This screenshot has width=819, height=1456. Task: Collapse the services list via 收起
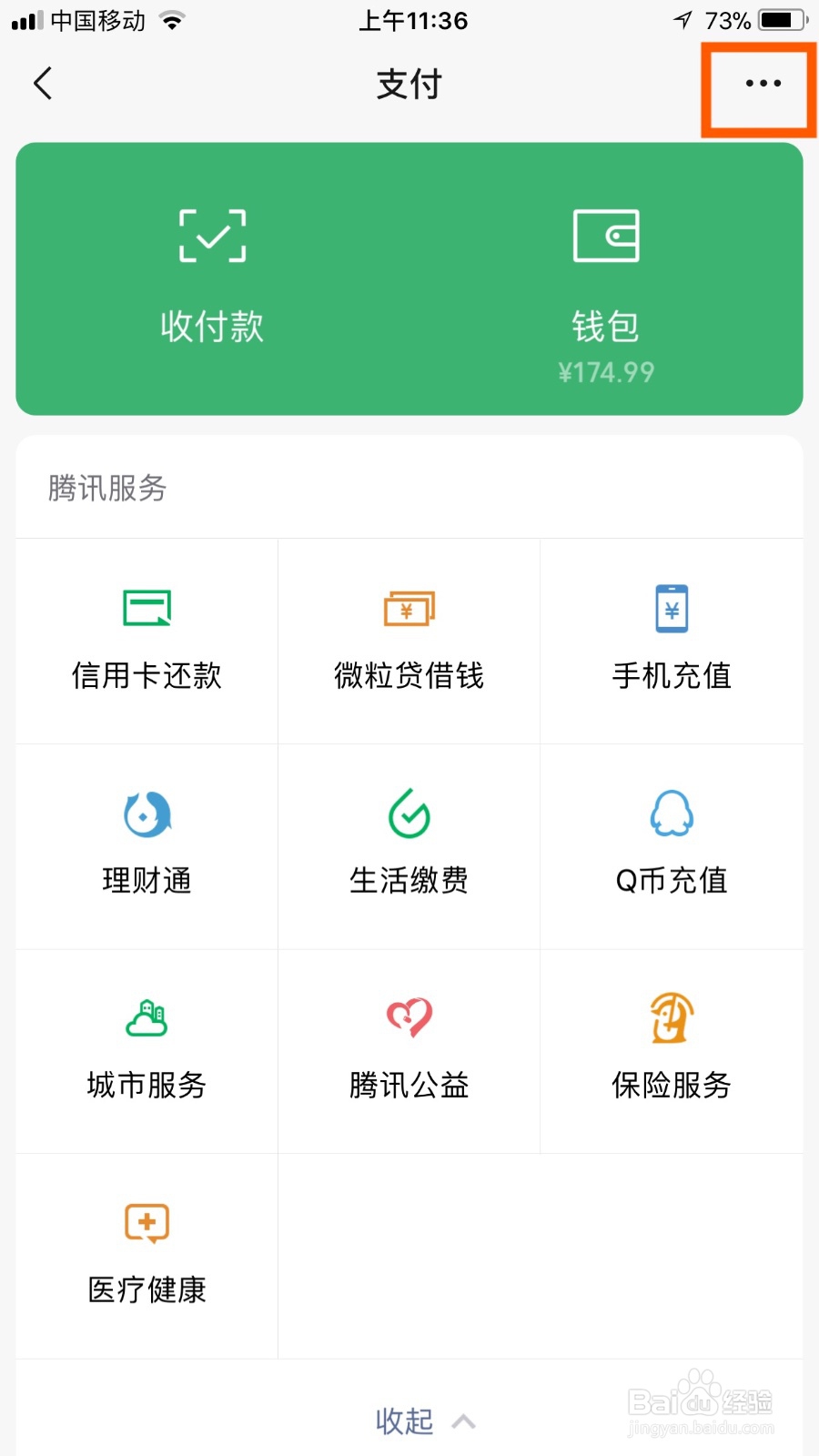click(x=403, y=1420)
